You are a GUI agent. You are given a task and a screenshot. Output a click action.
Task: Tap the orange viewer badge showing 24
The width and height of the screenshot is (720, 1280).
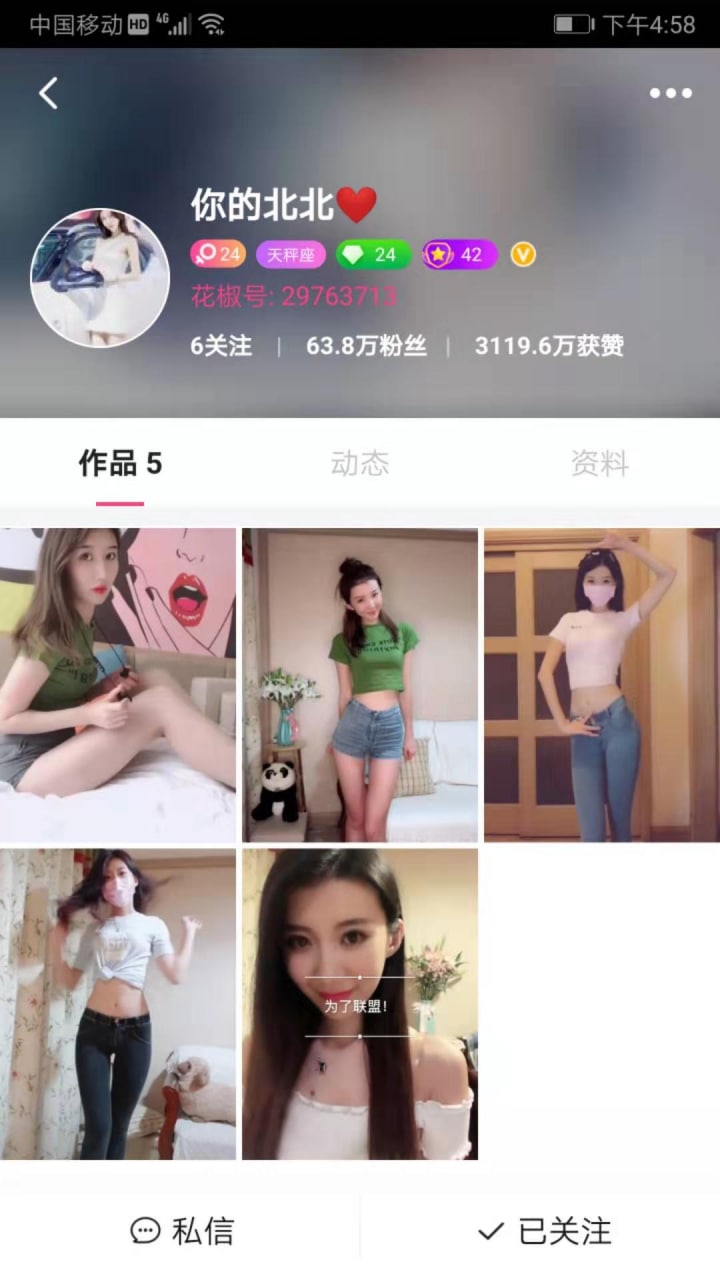216,254
